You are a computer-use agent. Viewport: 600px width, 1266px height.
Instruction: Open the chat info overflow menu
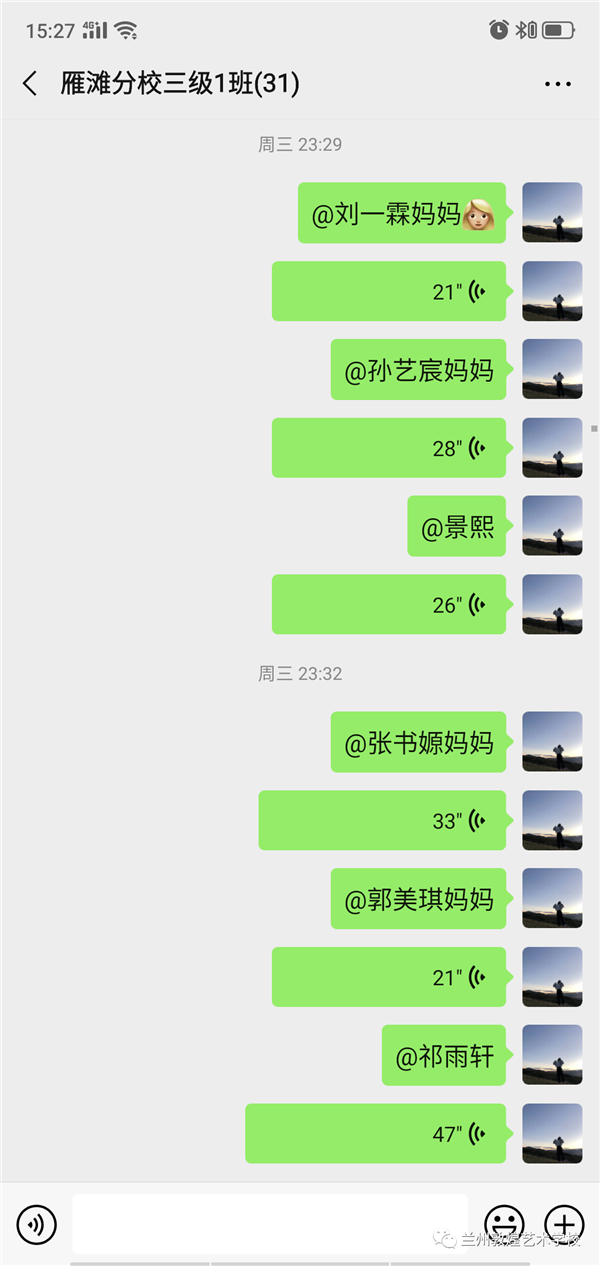(x=557, y=84)
